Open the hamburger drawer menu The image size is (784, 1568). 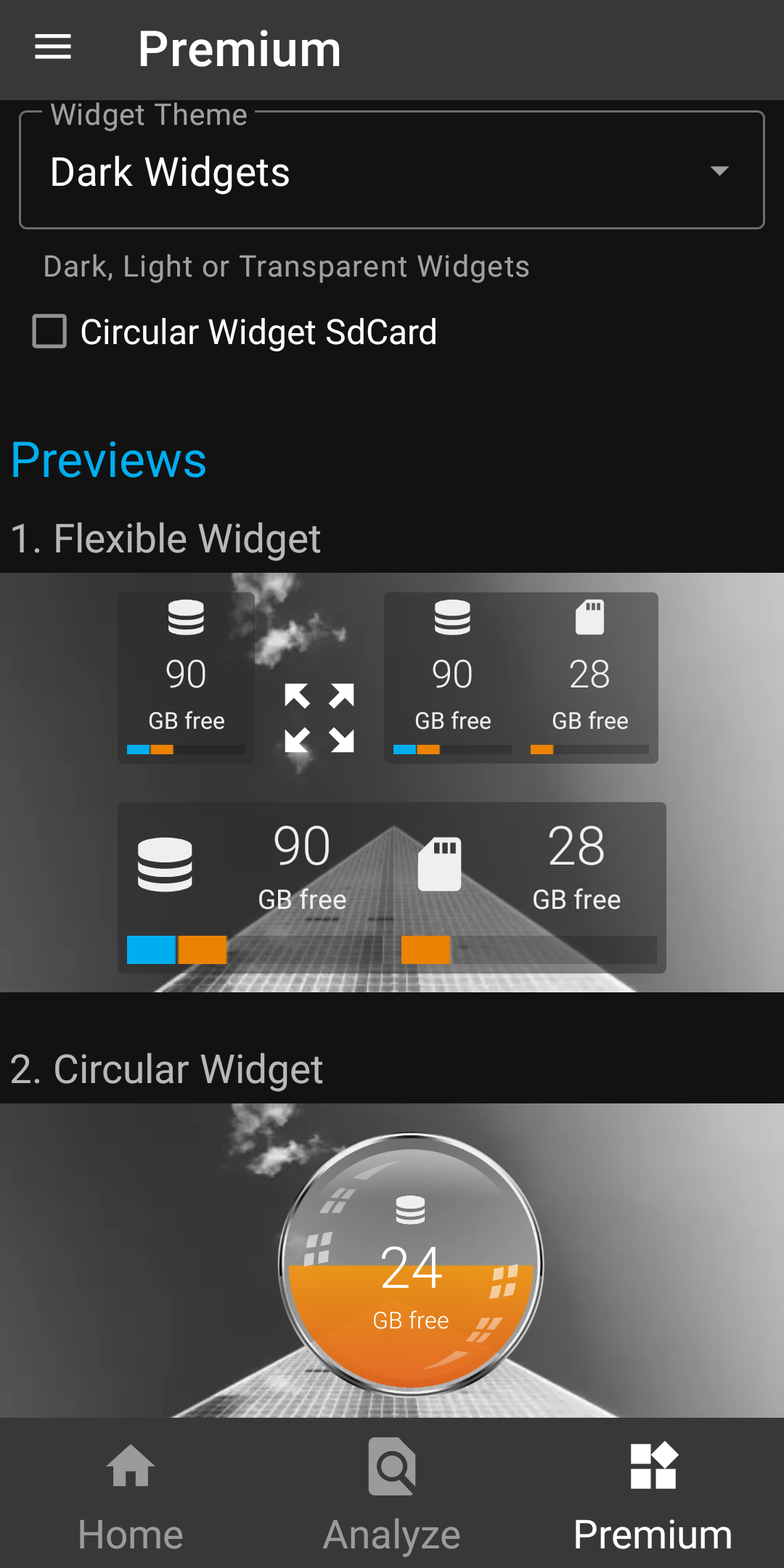click(53, 47)
